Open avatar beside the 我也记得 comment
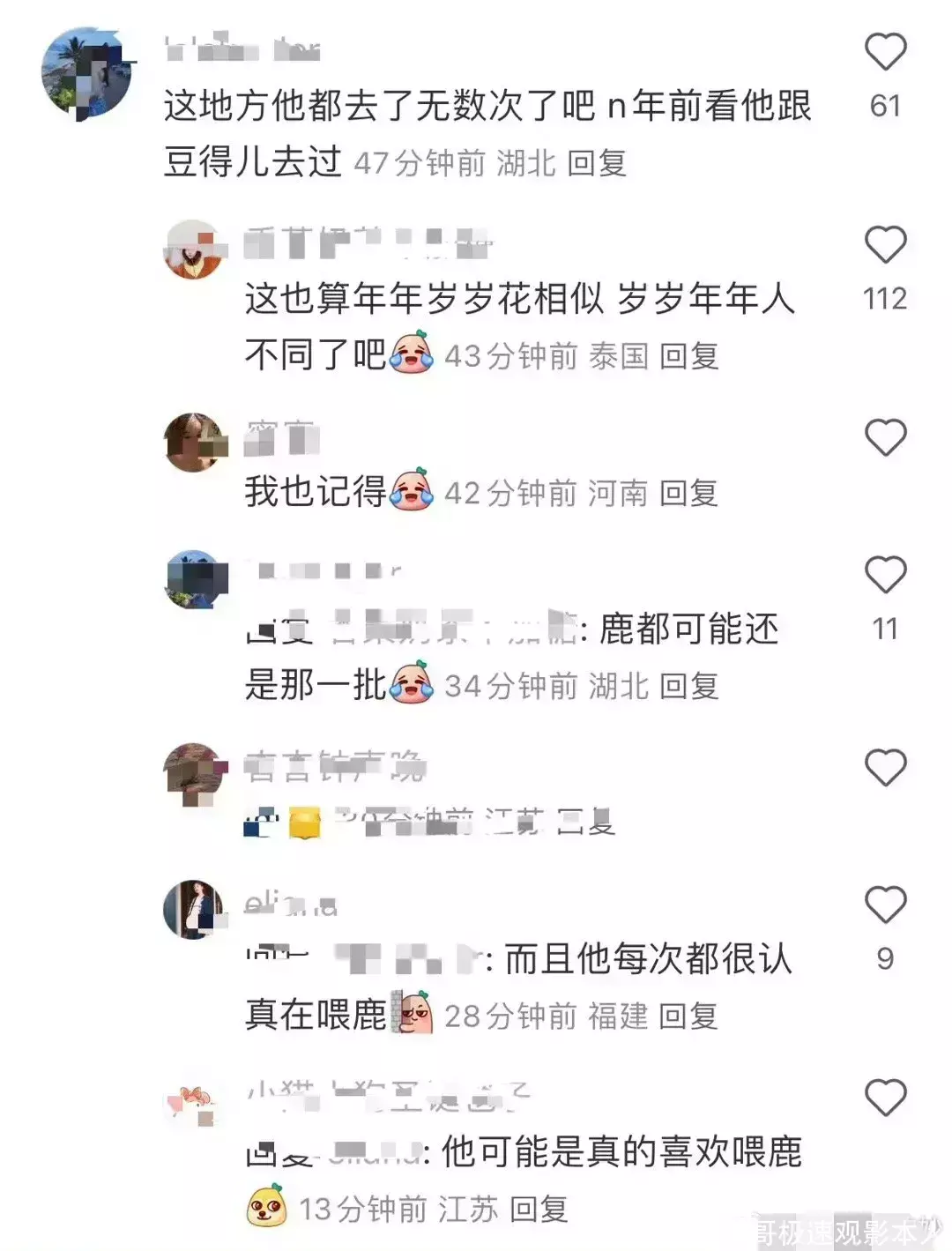The image size is (952, 1251). point(194,443)
